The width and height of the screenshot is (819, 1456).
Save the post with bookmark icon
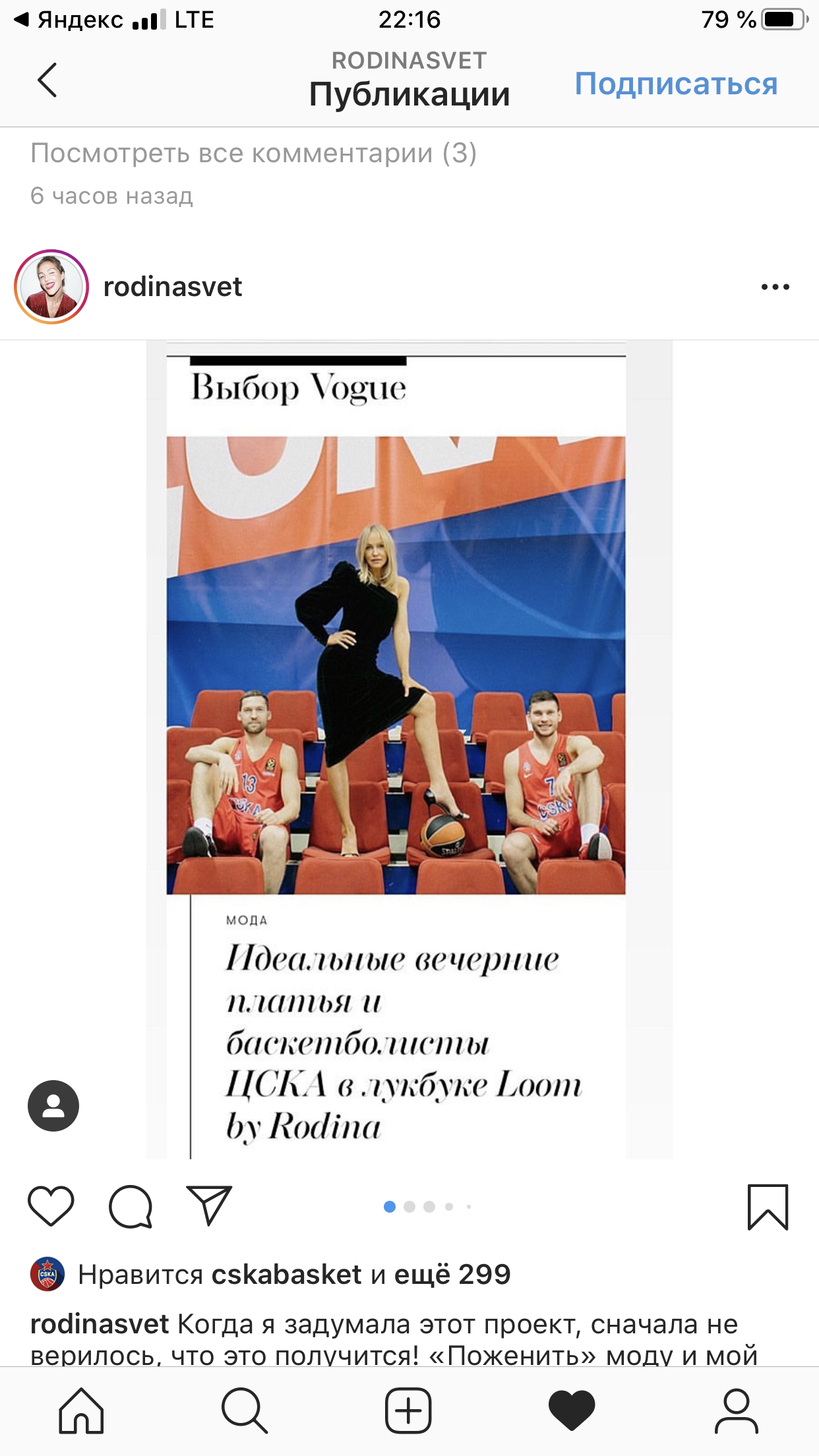pyautogui.click(x=768, y=1207)
